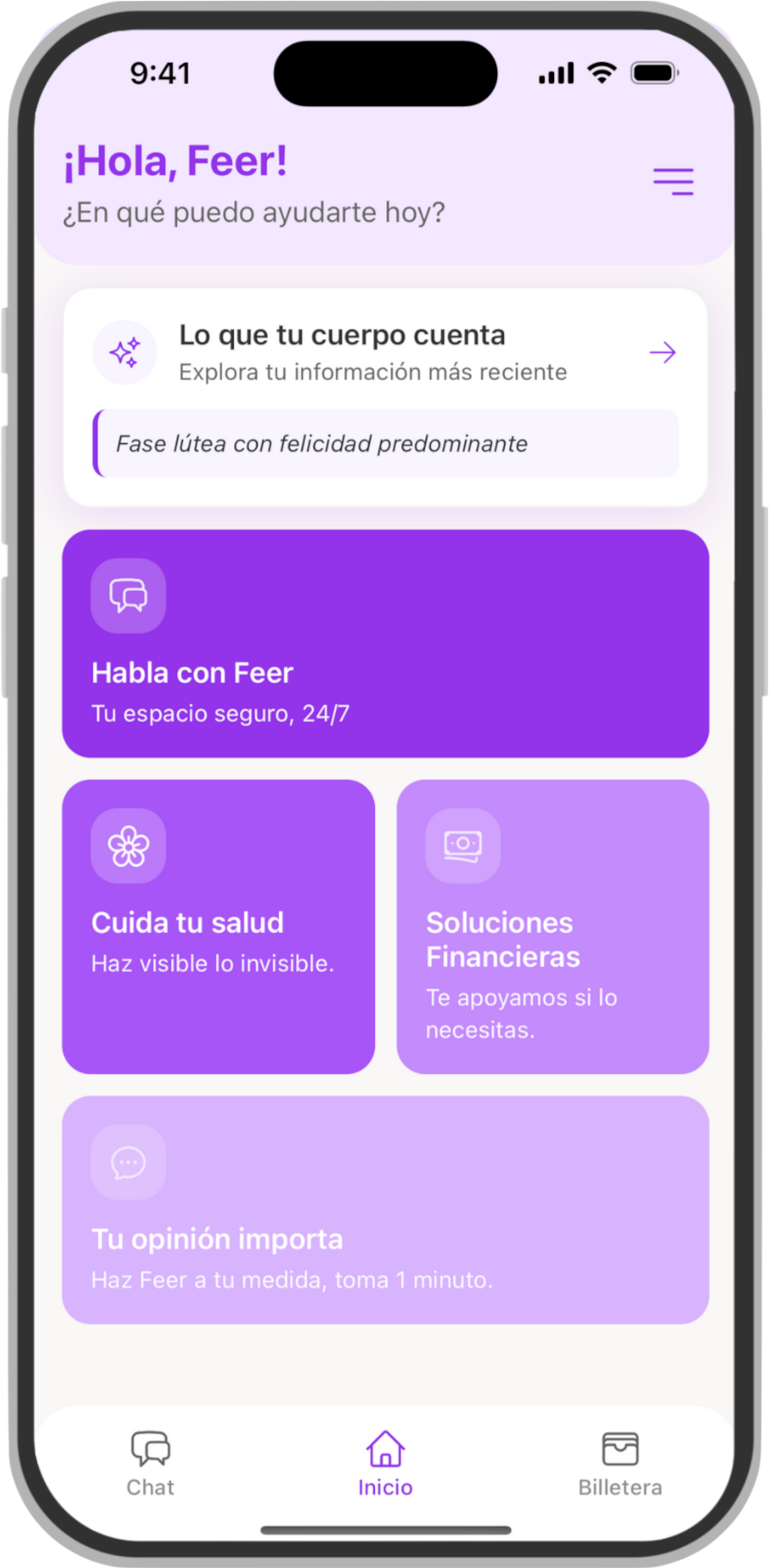
Task: Open the hamburger menu
Action: pos(673,182)
